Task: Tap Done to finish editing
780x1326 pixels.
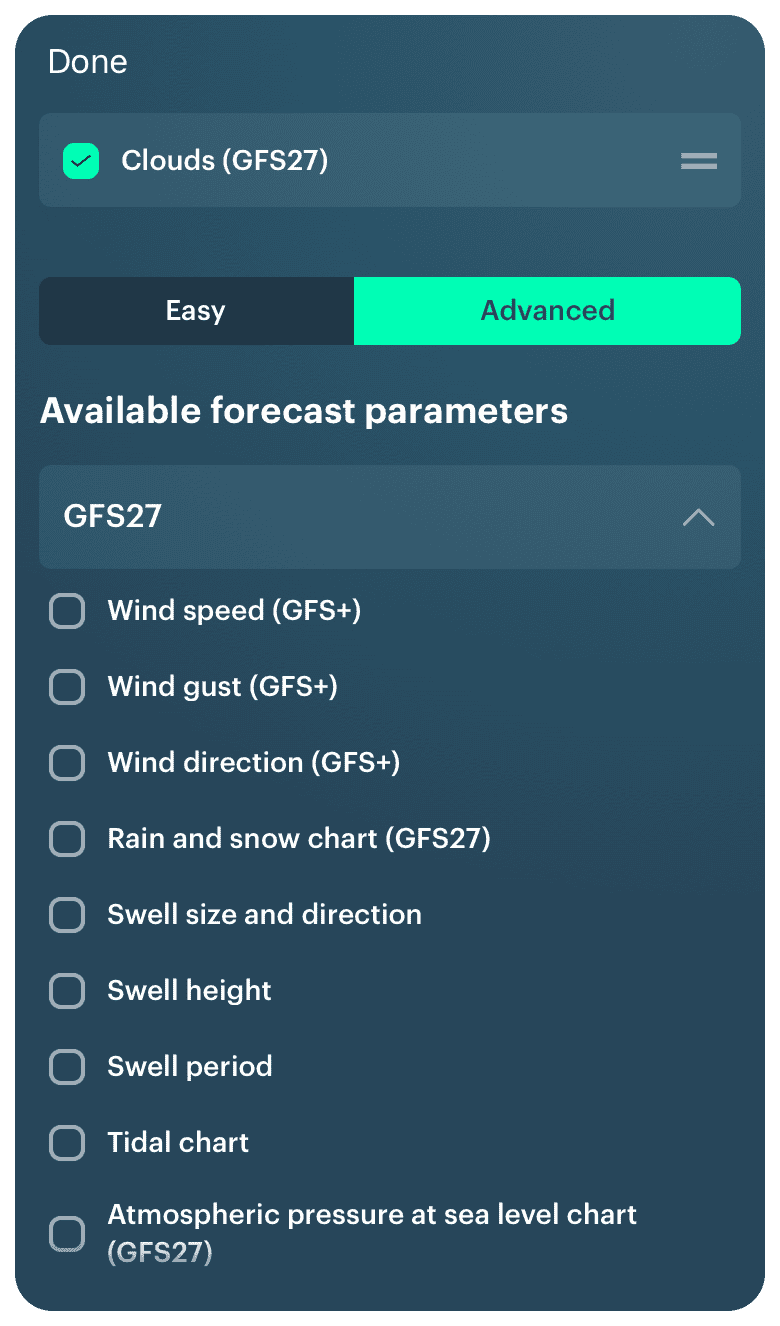Action: [88, 62]
